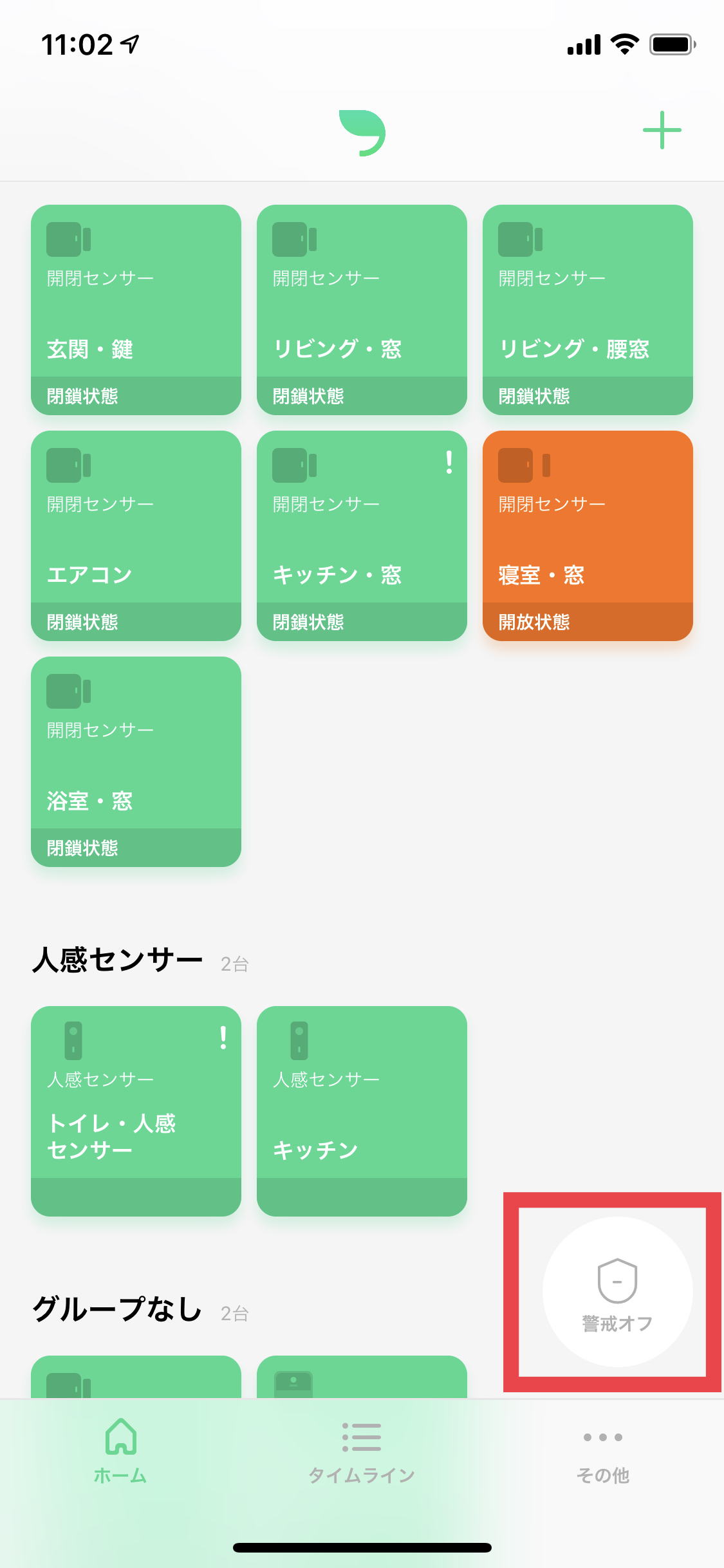This screenshot has height=1568, width=724.
Task: Tap the 警戒オフ shield button
Action: tap(617, 1292)
